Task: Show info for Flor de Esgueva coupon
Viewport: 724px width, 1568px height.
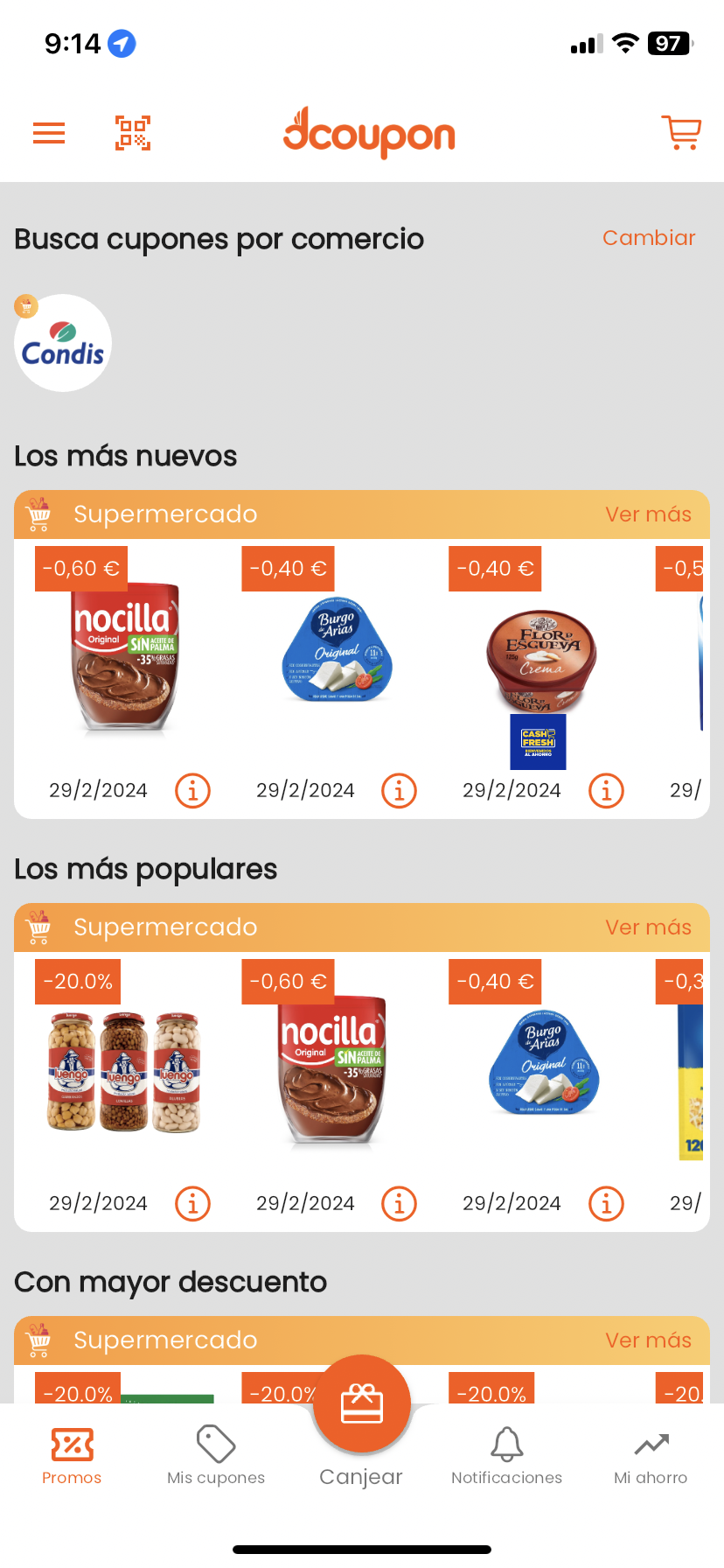Action: (x=606, y=791)
